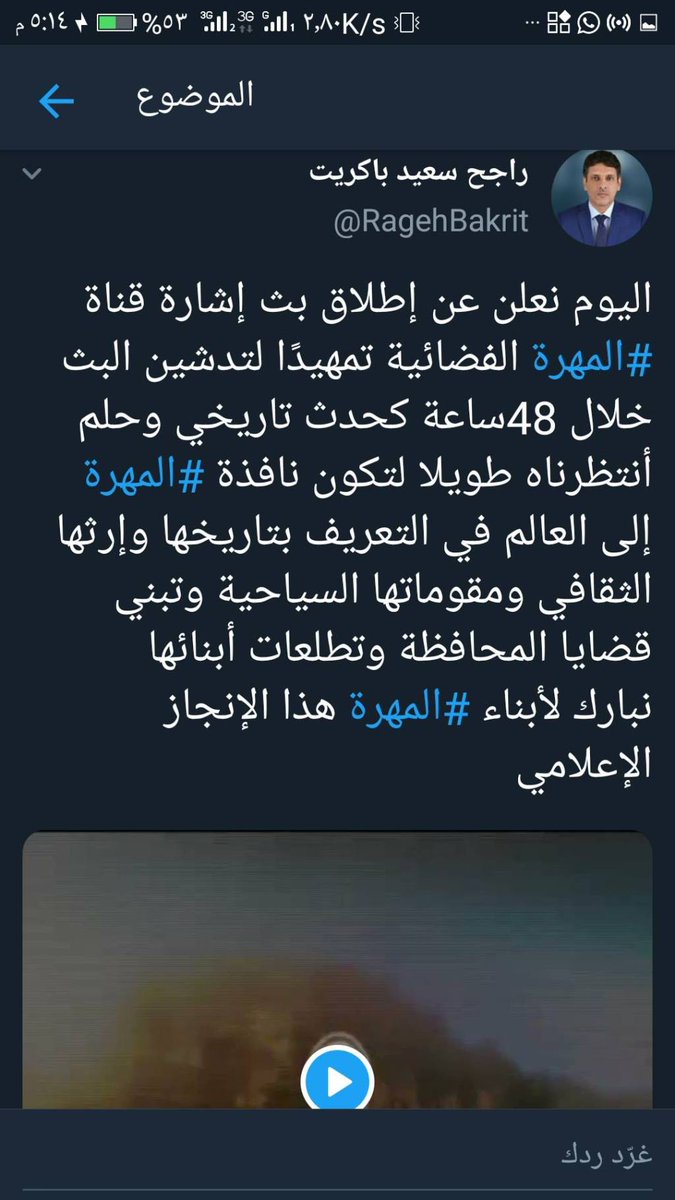Image resolution: width=675 pixels, height=1200 pixels.
Task: Tap the tweet your reply field
Action: click(337, 1154)
